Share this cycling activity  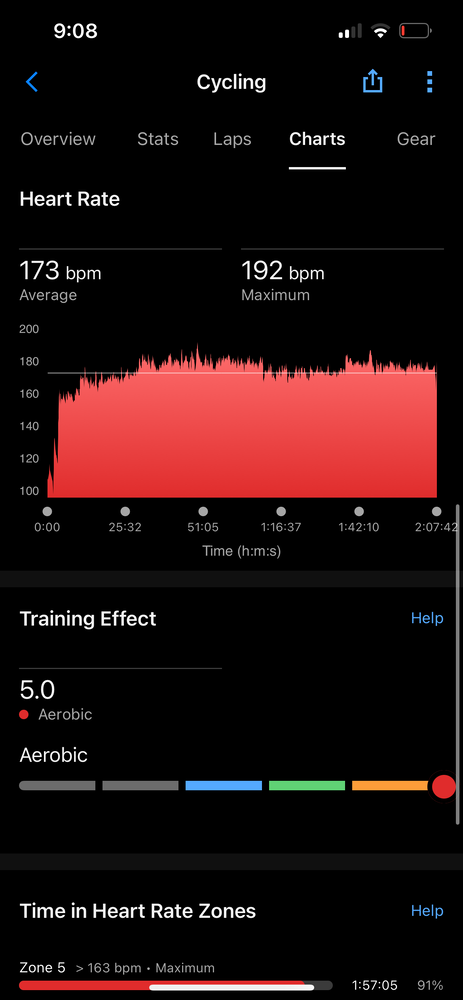372,82
